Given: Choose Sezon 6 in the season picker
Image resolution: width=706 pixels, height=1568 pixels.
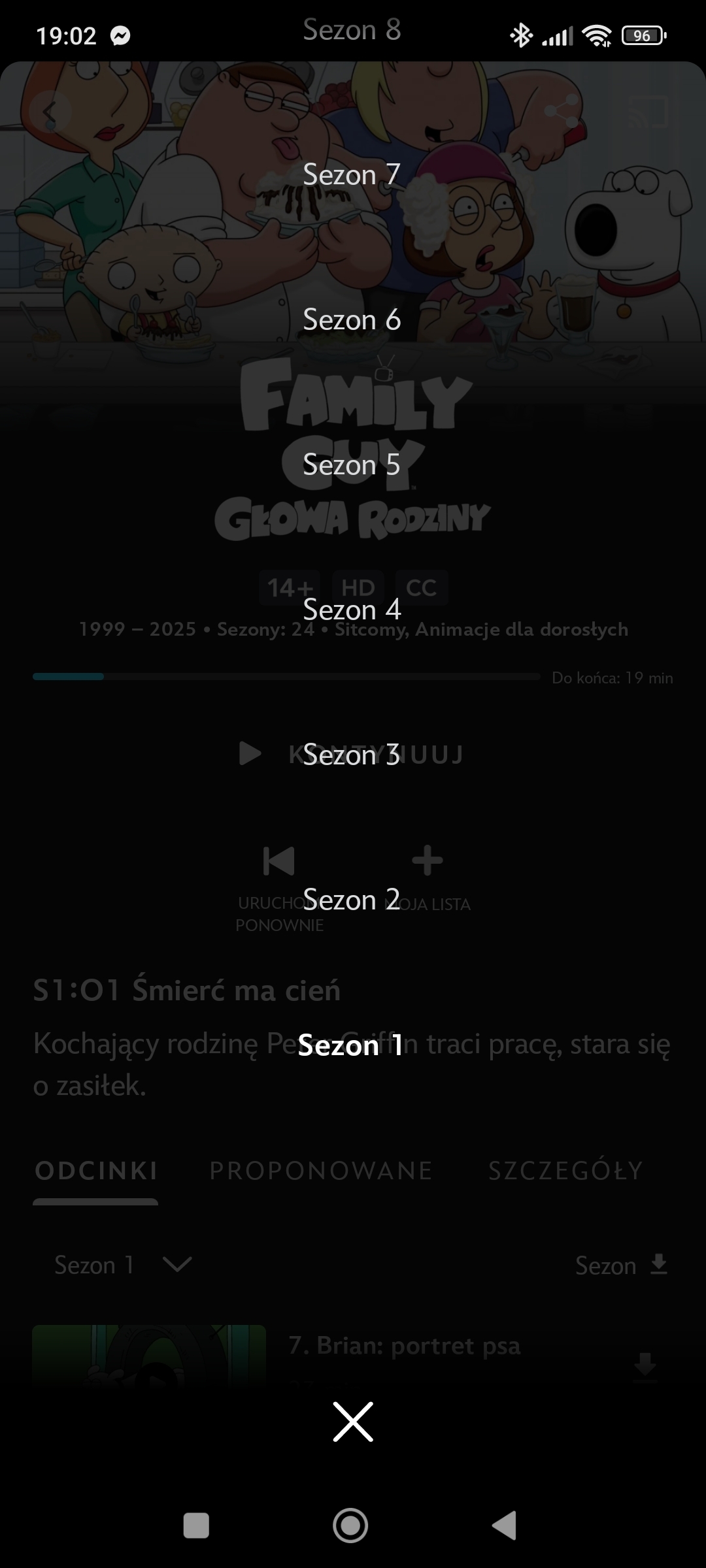Looking at the screenshot, I should pos(352,320).
